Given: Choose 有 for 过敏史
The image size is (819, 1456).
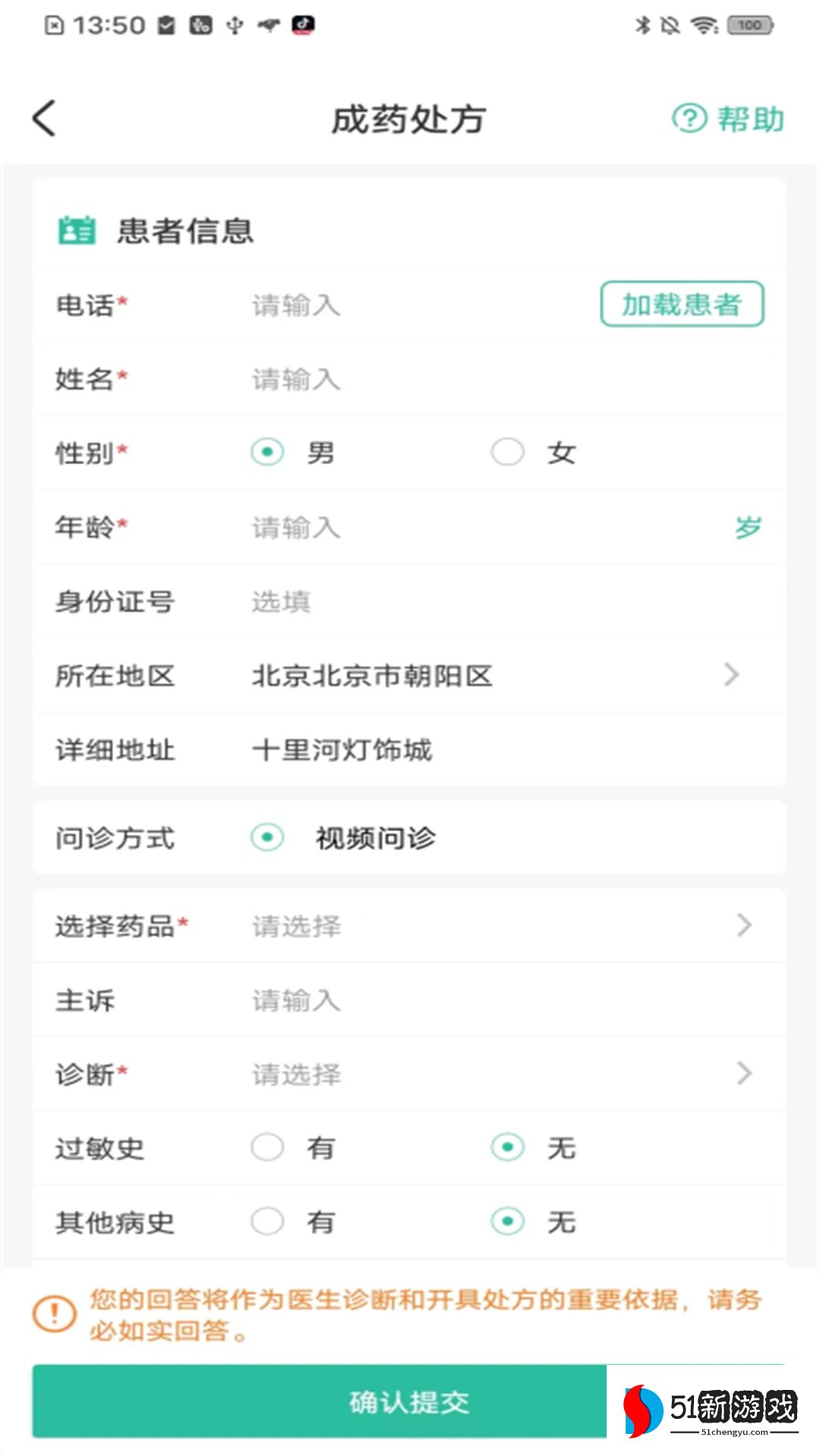Looking at the screenshot, I should [268, 1147].
